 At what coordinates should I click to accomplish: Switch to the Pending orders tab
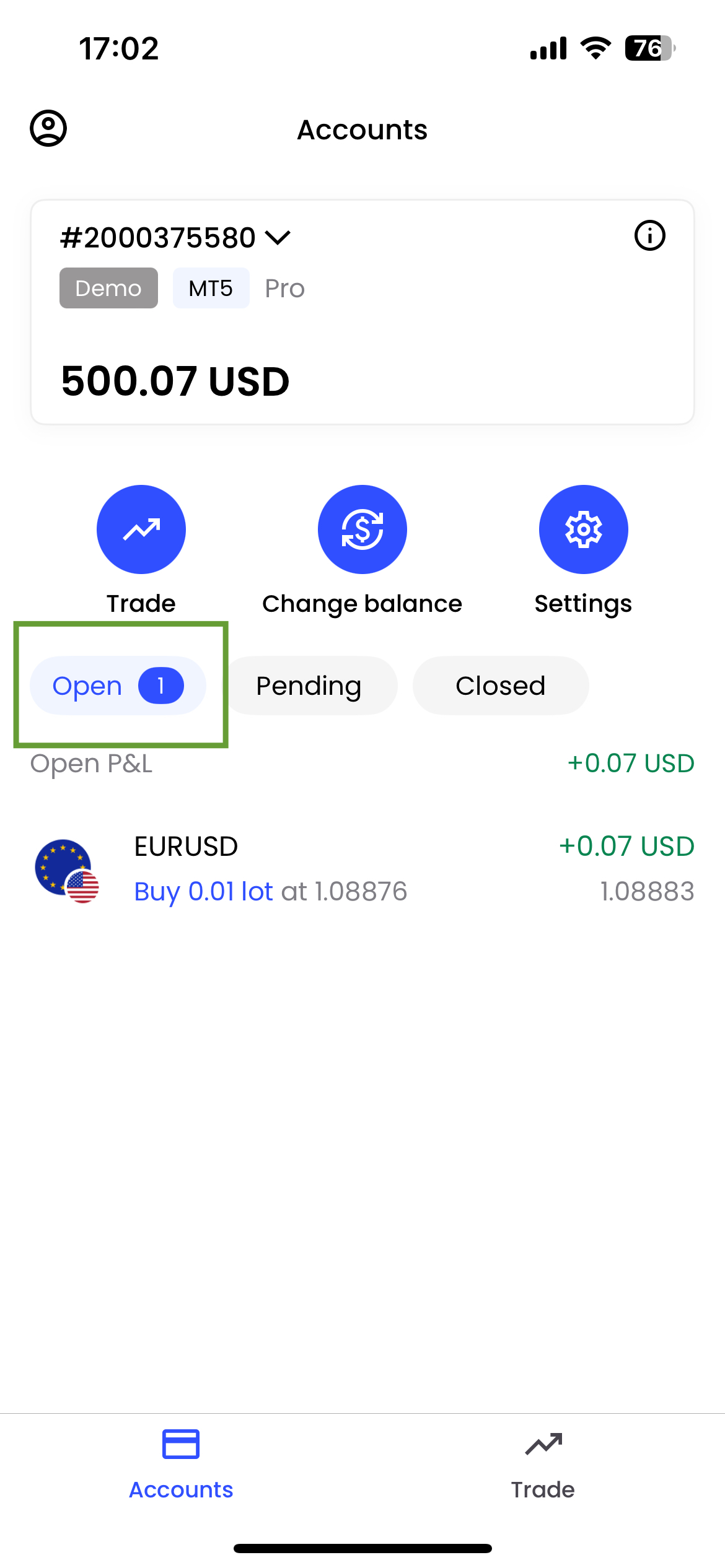309,686
